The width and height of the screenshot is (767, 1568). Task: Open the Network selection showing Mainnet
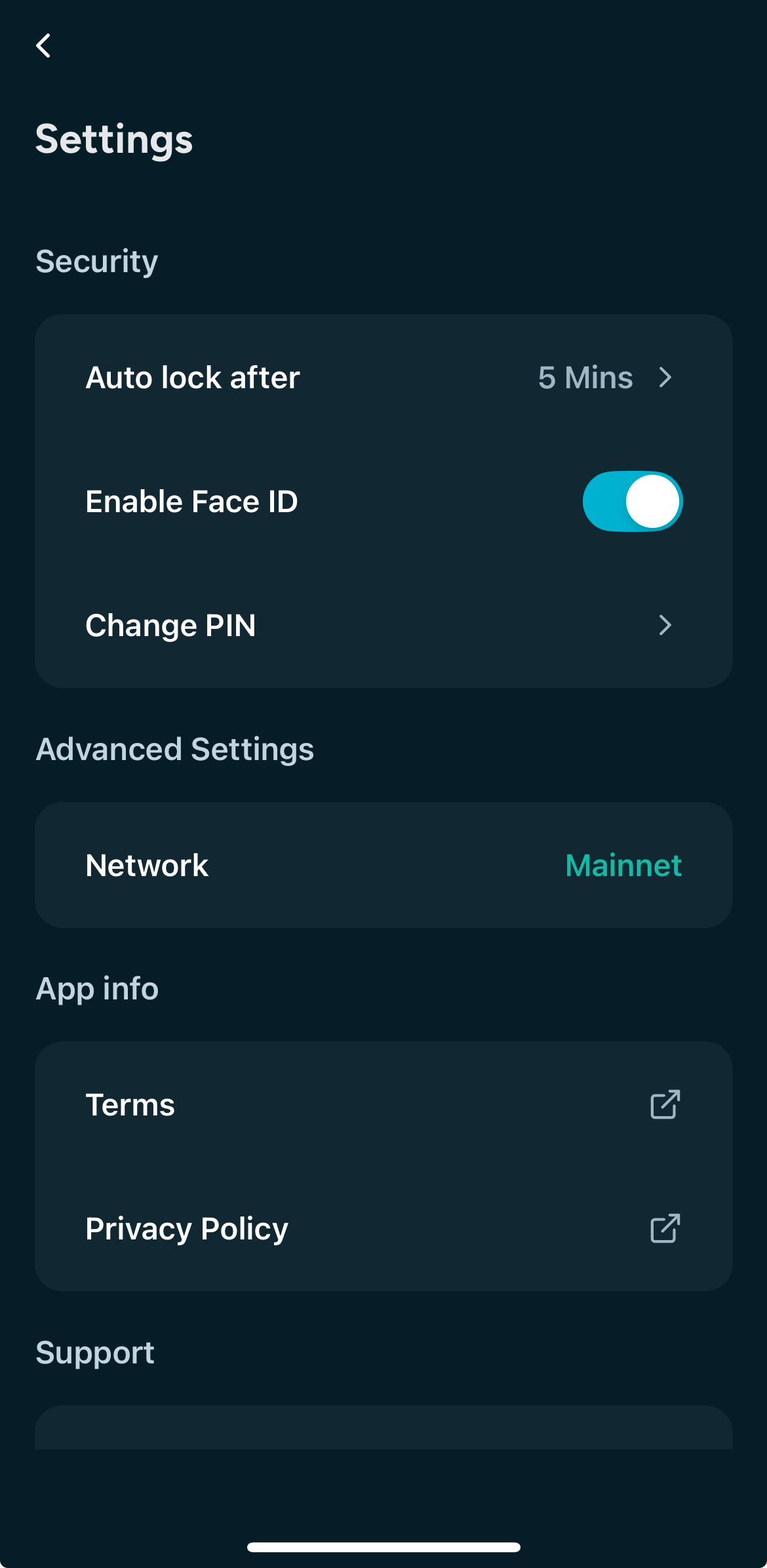click(x=383, y=865)
